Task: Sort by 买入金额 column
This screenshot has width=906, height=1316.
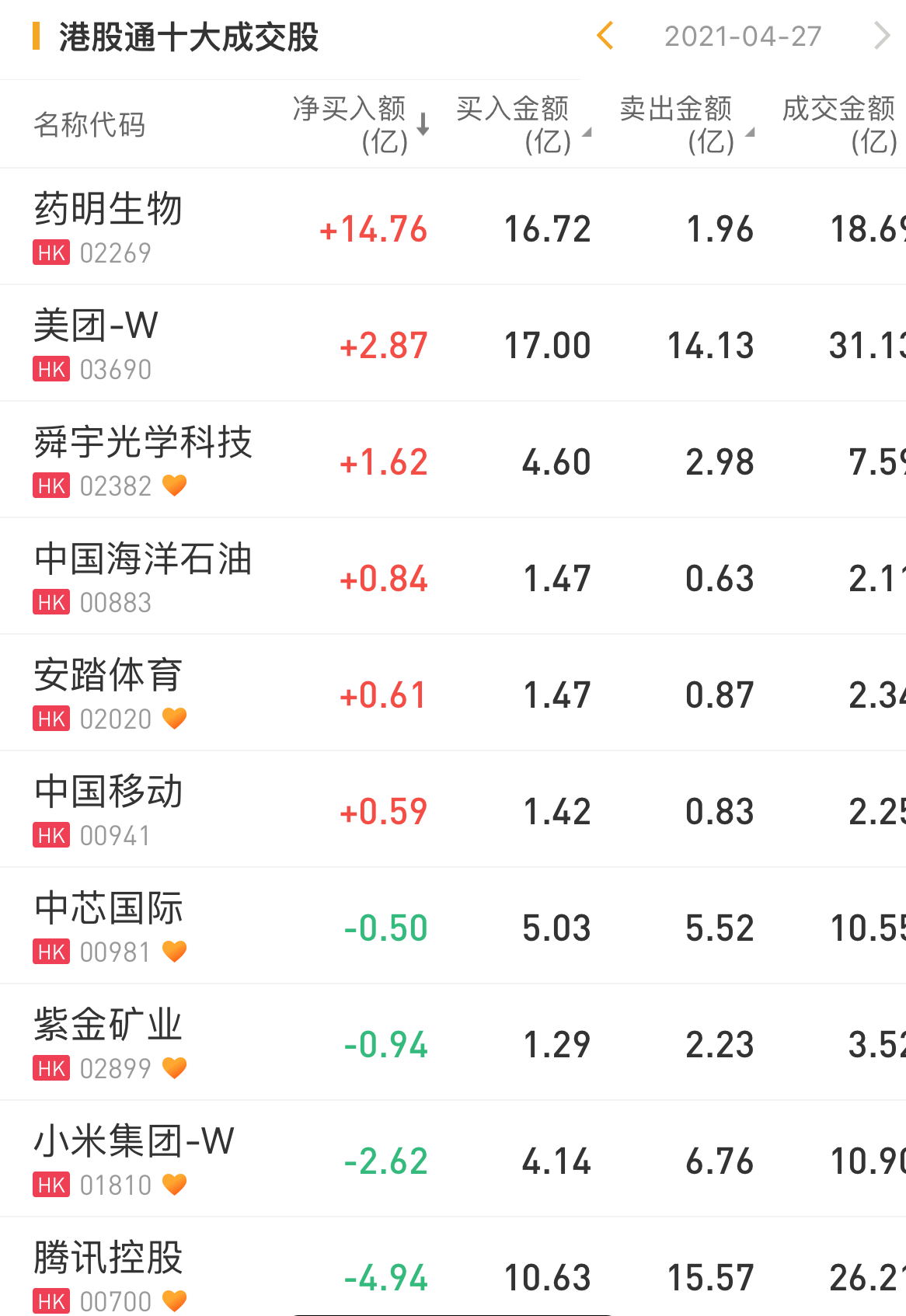Action: 521,124
